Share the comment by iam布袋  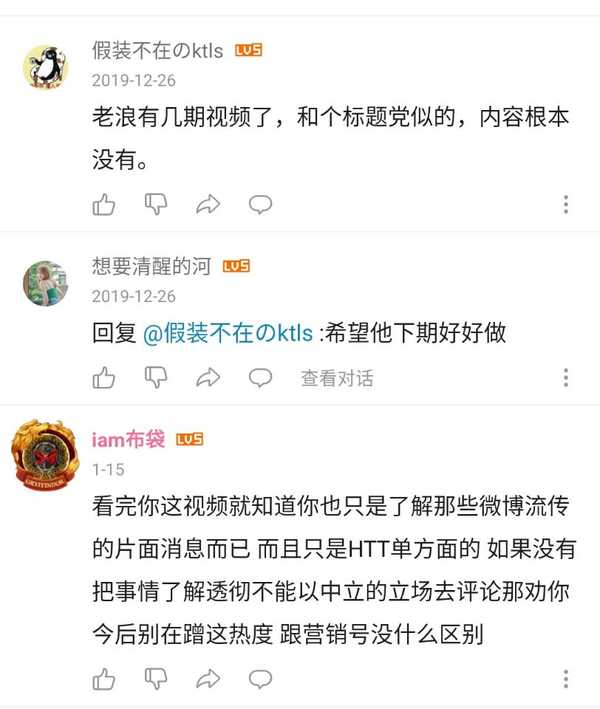coord(208,679)
